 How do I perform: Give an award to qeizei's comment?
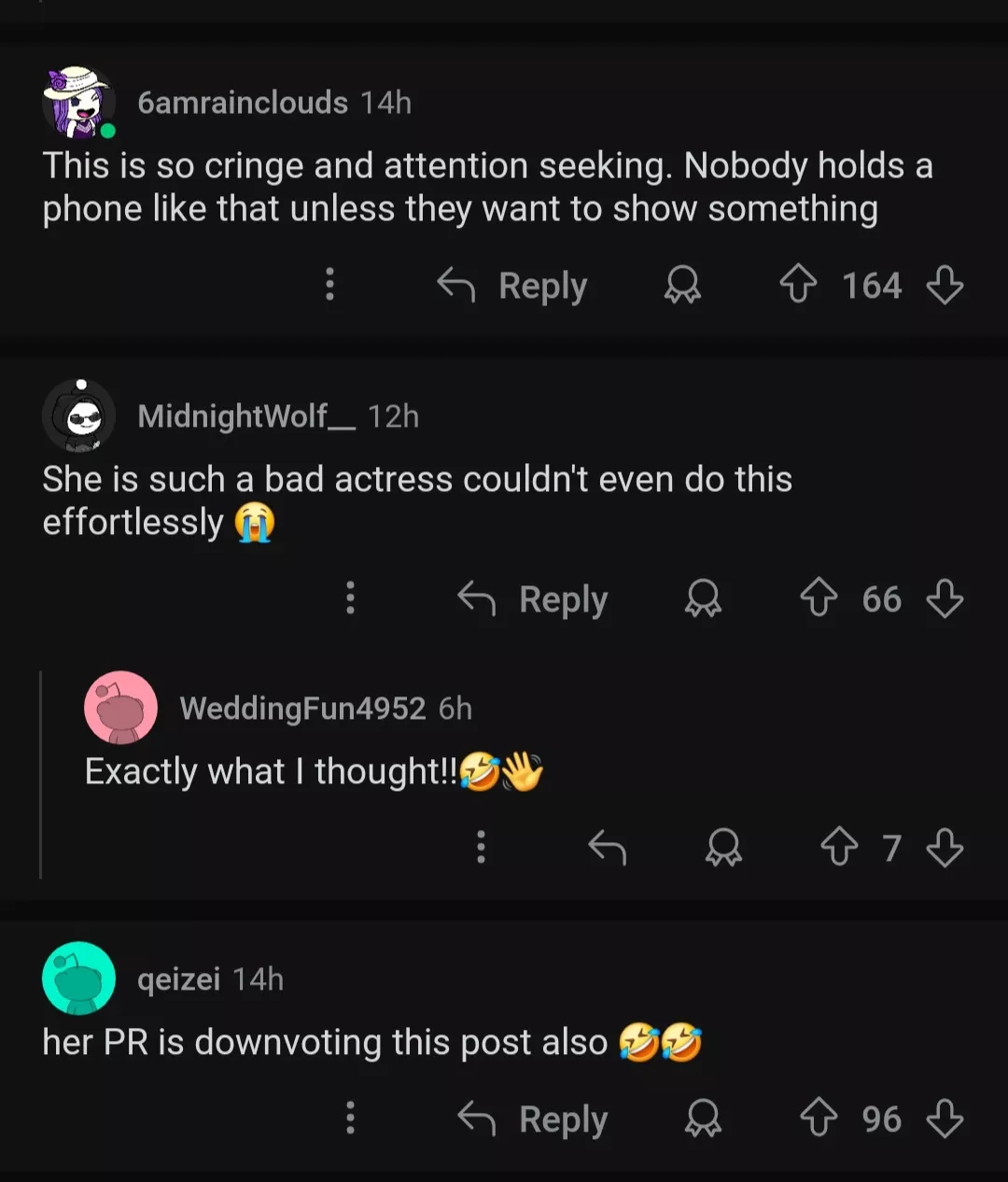[x=703, y=1119]
